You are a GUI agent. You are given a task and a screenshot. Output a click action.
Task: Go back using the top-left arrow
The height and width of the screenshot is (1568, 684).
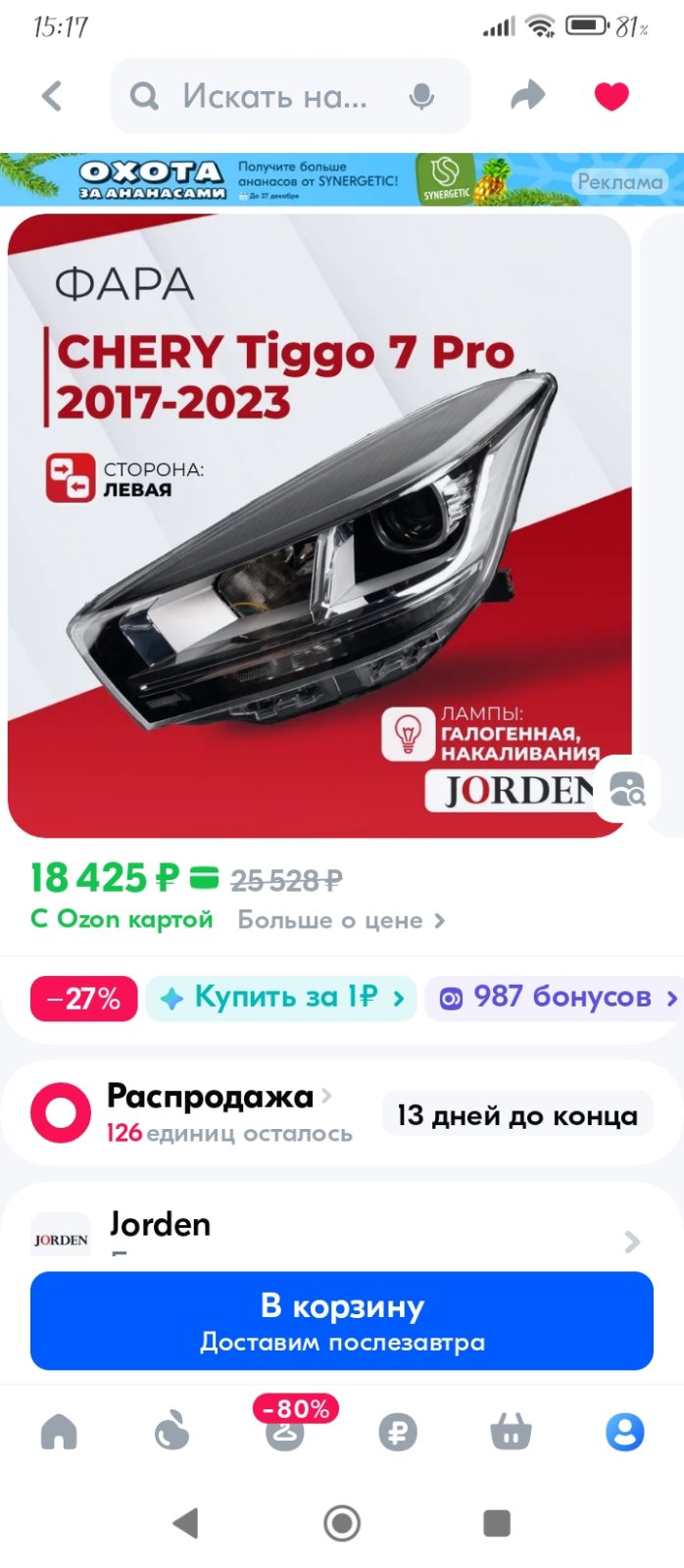tap(52, 96)
